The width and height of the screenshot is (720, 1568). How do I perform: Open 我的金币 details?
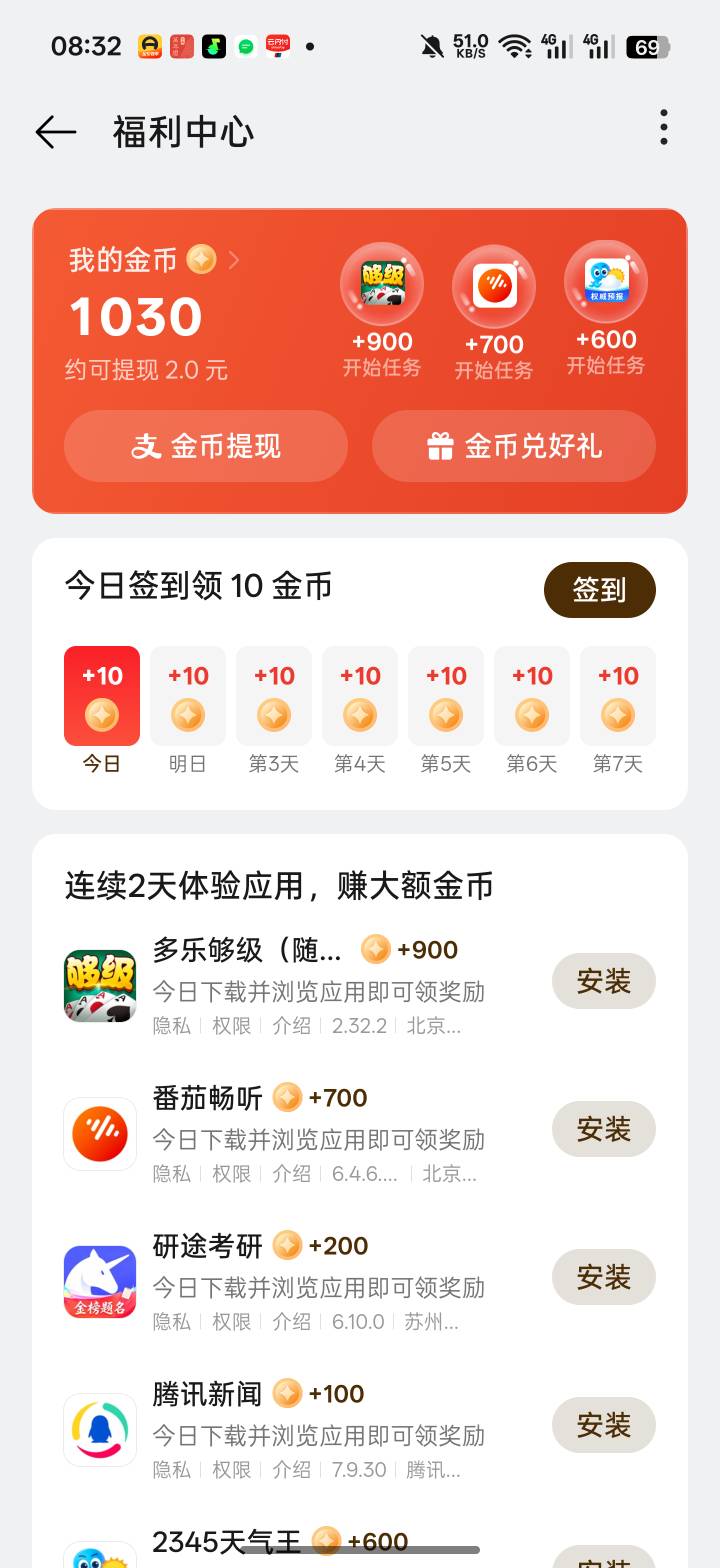pos(154,260)
